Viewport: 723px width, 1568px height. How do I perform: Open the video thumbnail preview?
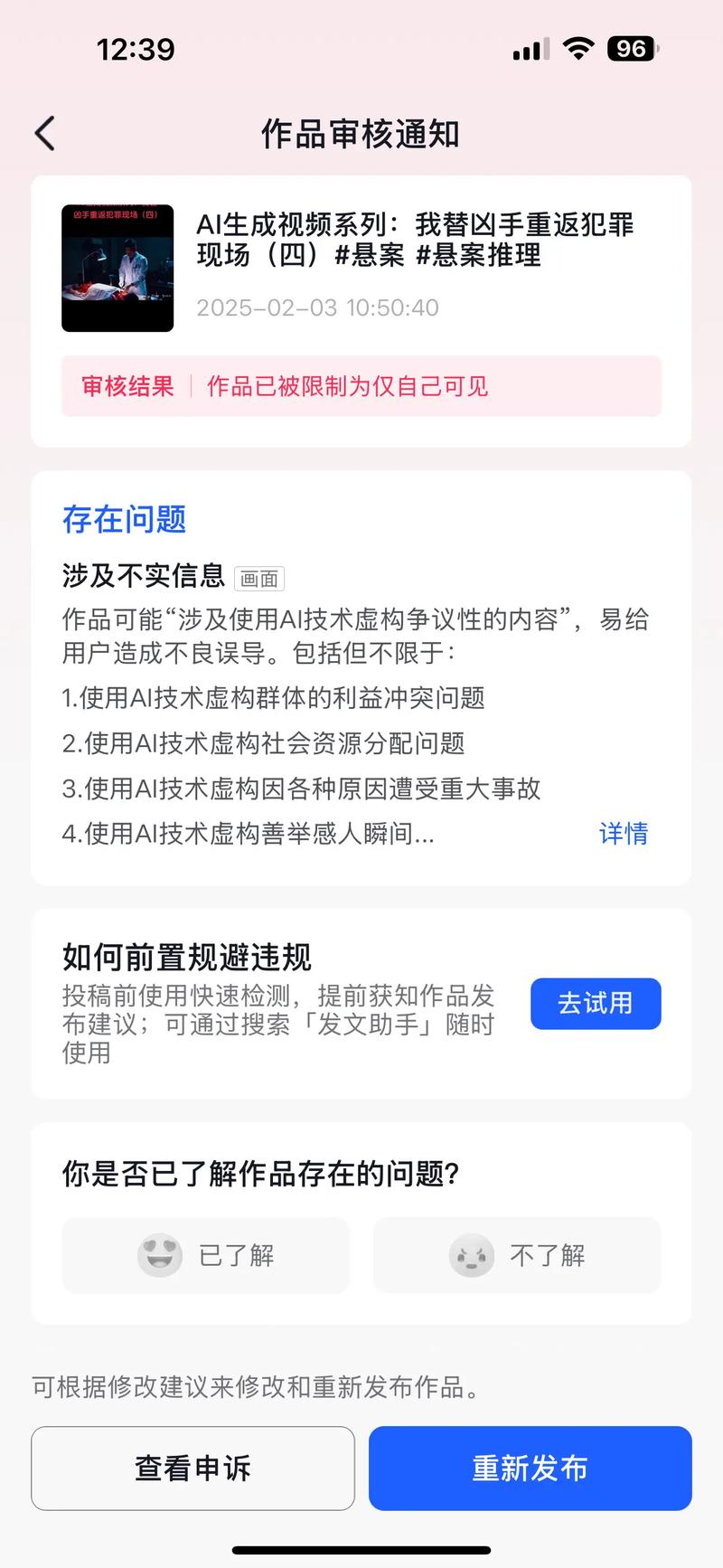117,266
